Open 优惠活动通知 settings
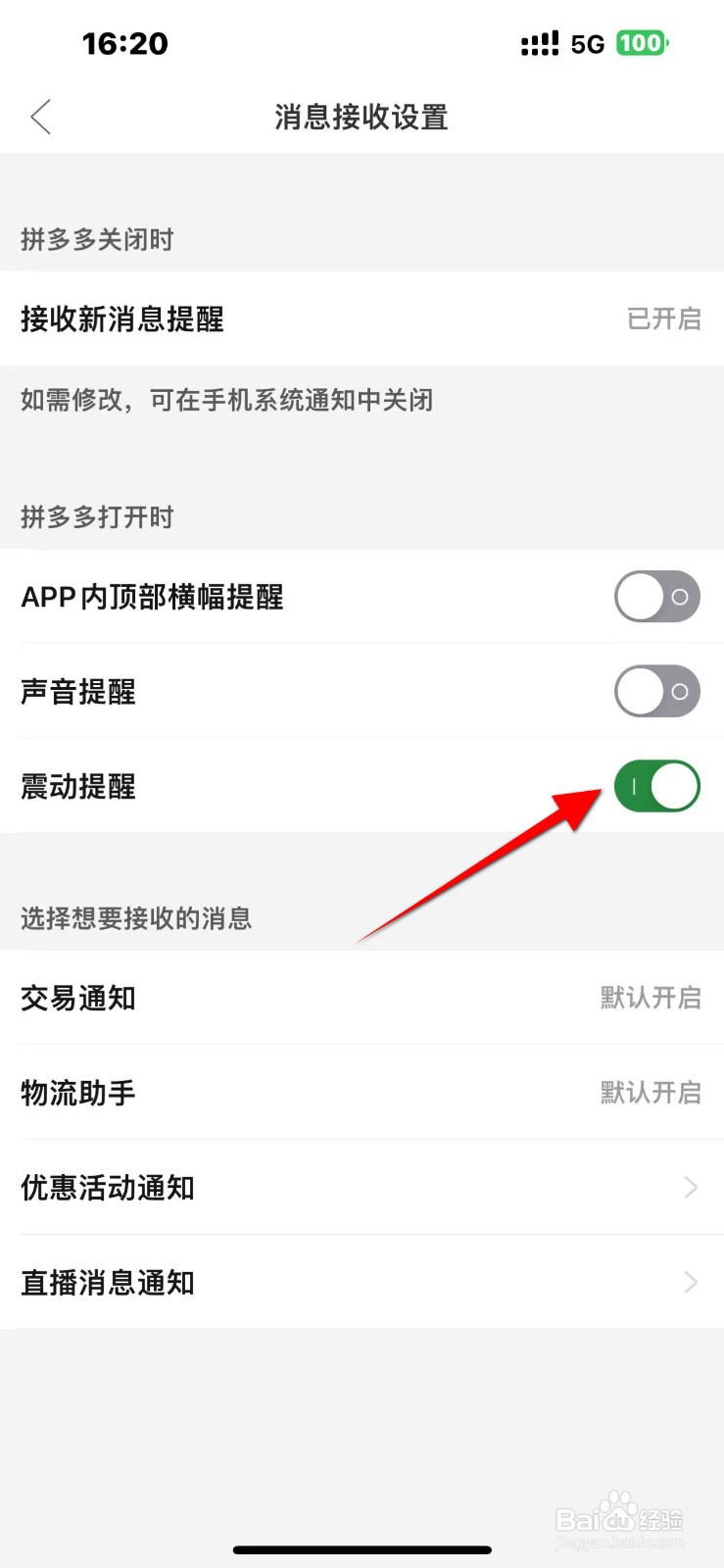Viewport: 724px width, 1568px height. pyautogui.click(x=362, y=1188)
